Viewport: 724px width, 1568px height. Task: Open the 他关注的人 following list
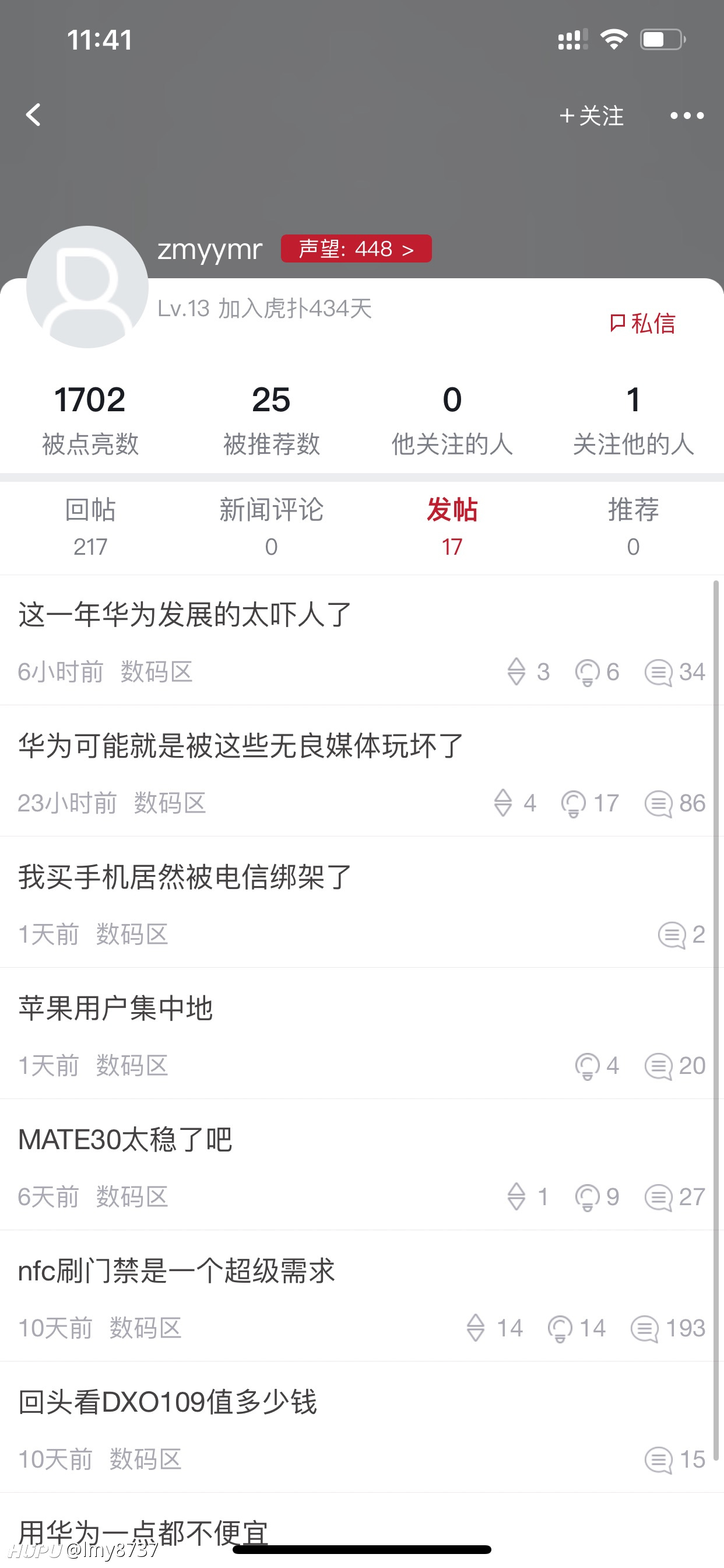pos(452,420)
